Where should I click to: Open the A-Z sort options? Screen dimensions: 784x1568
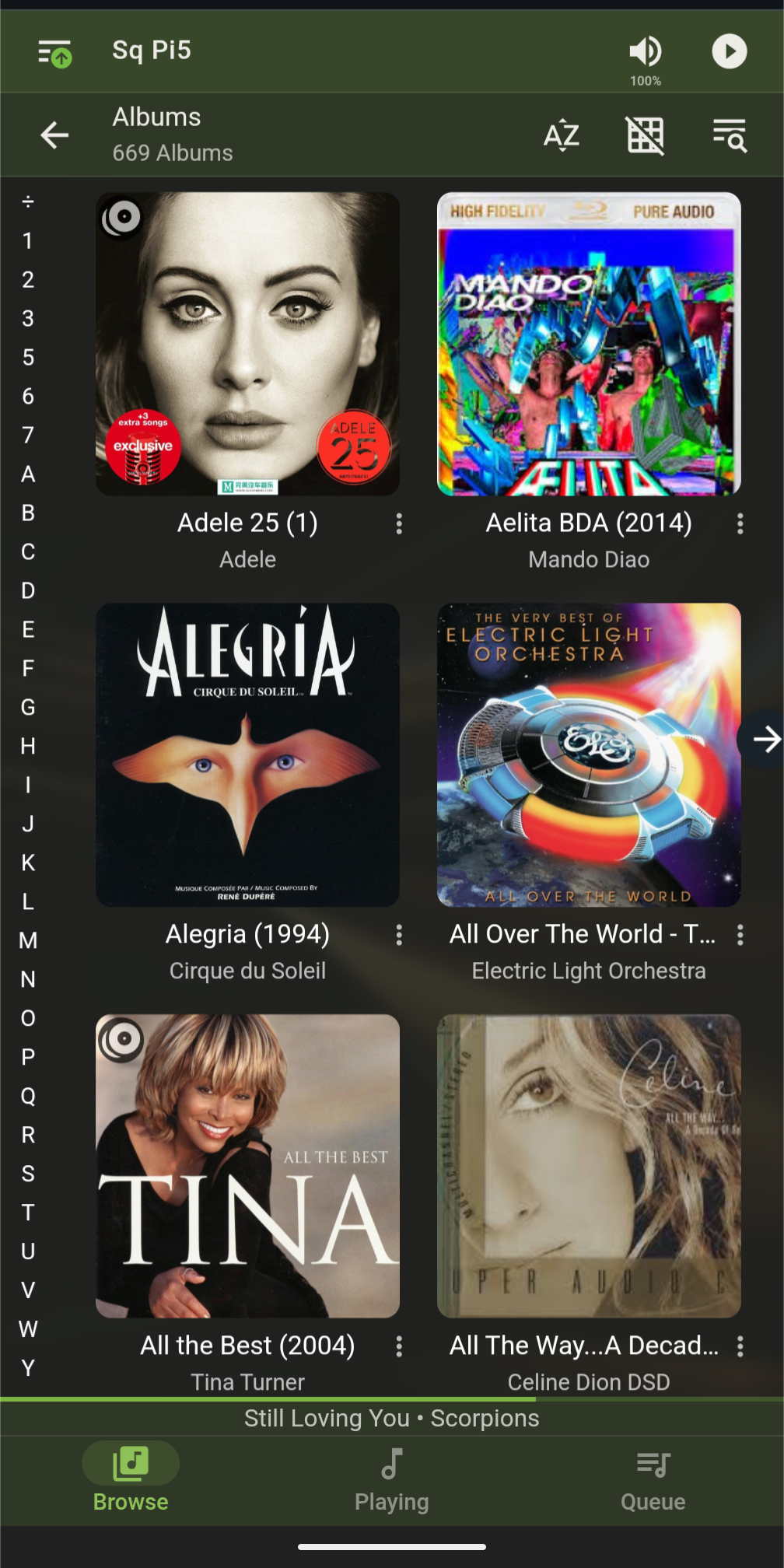pos(561,135)
